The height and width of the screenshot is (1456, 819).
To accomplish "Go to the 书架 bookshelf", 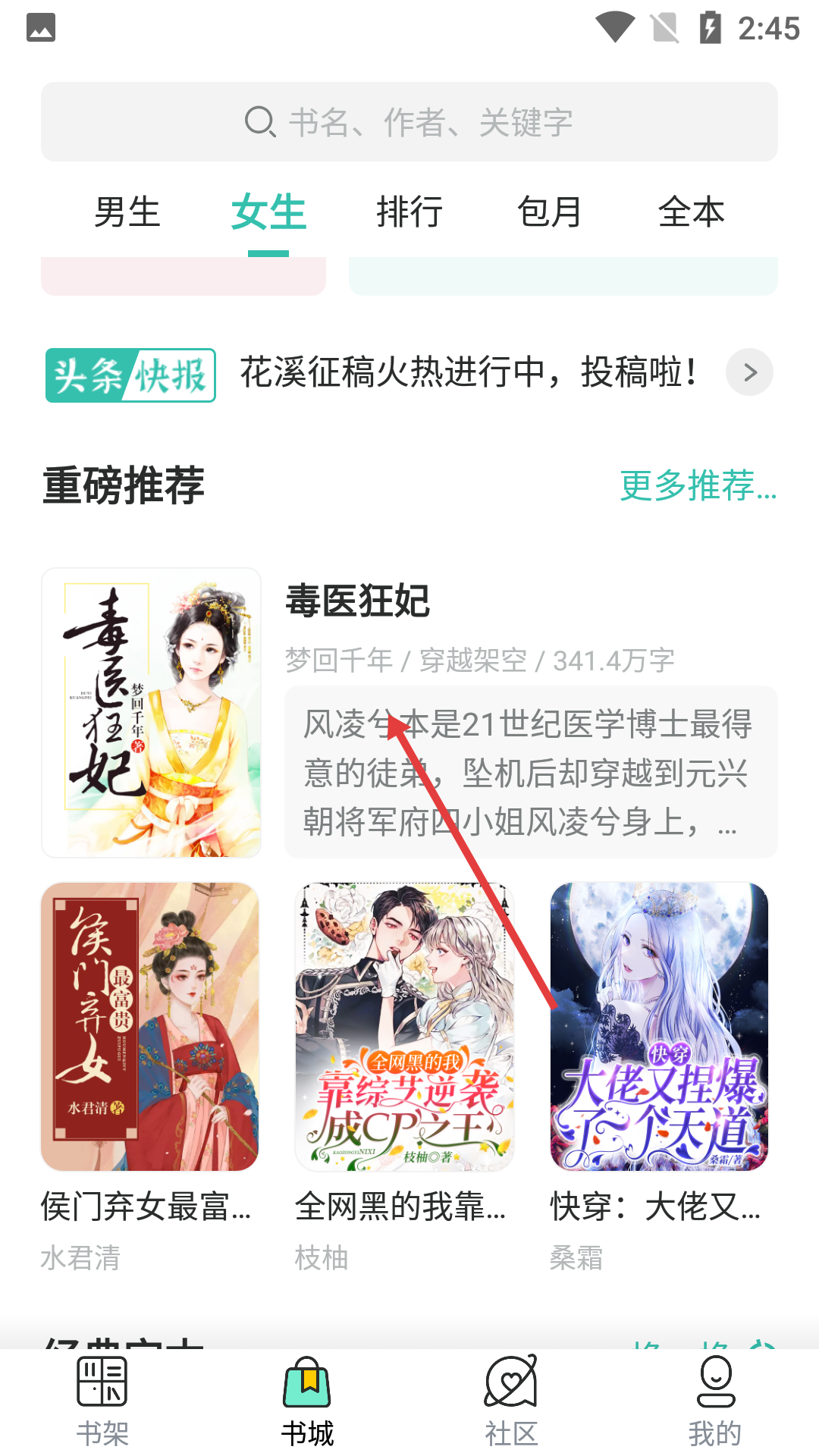I will [x=102, y=1401].
